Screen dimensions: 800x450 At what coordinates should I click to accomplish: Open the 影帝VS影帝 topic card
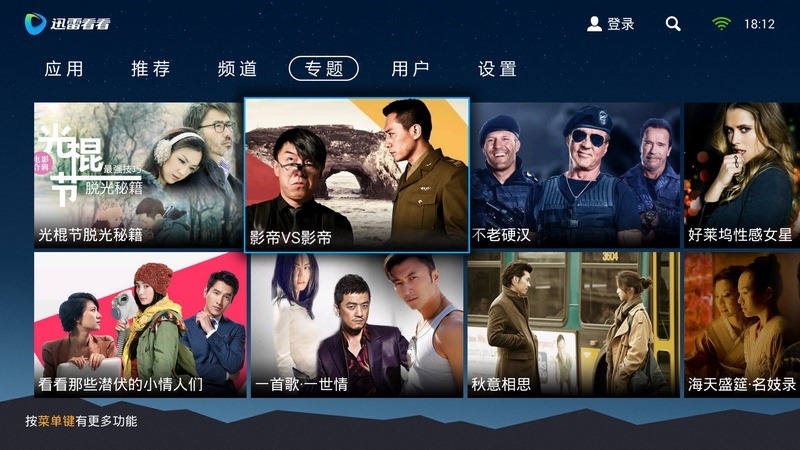point(357,175)
